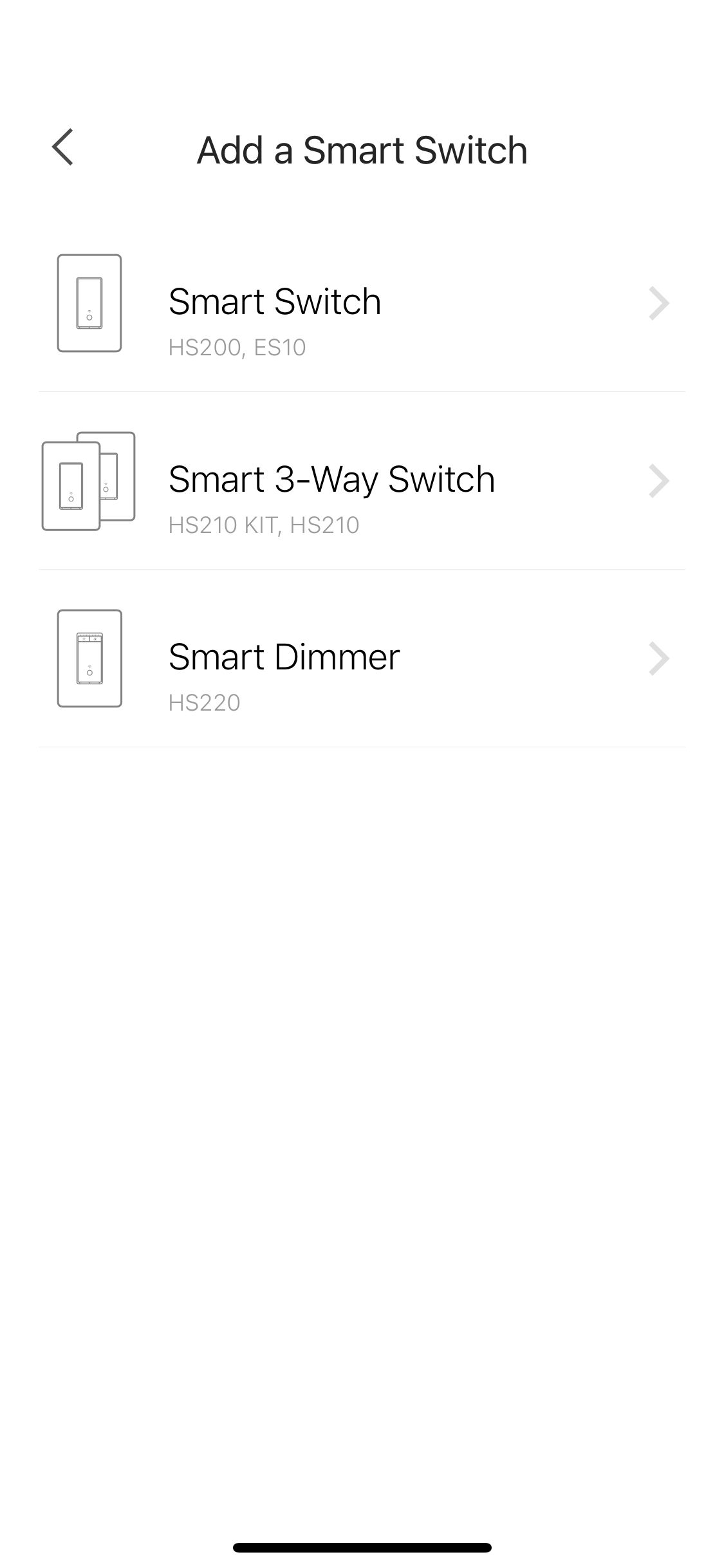Image resolution: width=724 pixels, height=1568 pixels.
Task: Expand the Smart Switch row chevron
Action: (x=659, y=301)
